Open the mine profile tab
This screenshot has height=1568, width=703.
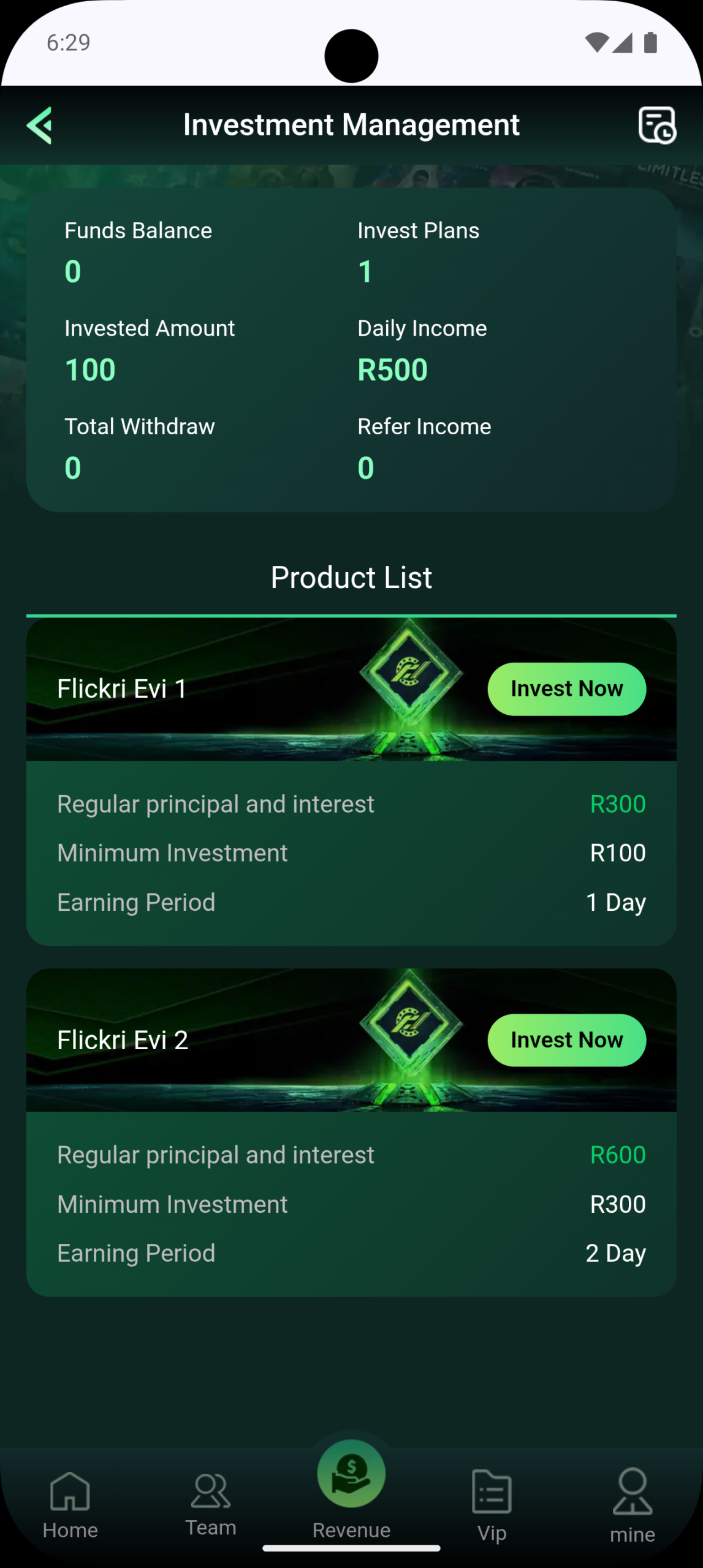[x=632, y=1504]
